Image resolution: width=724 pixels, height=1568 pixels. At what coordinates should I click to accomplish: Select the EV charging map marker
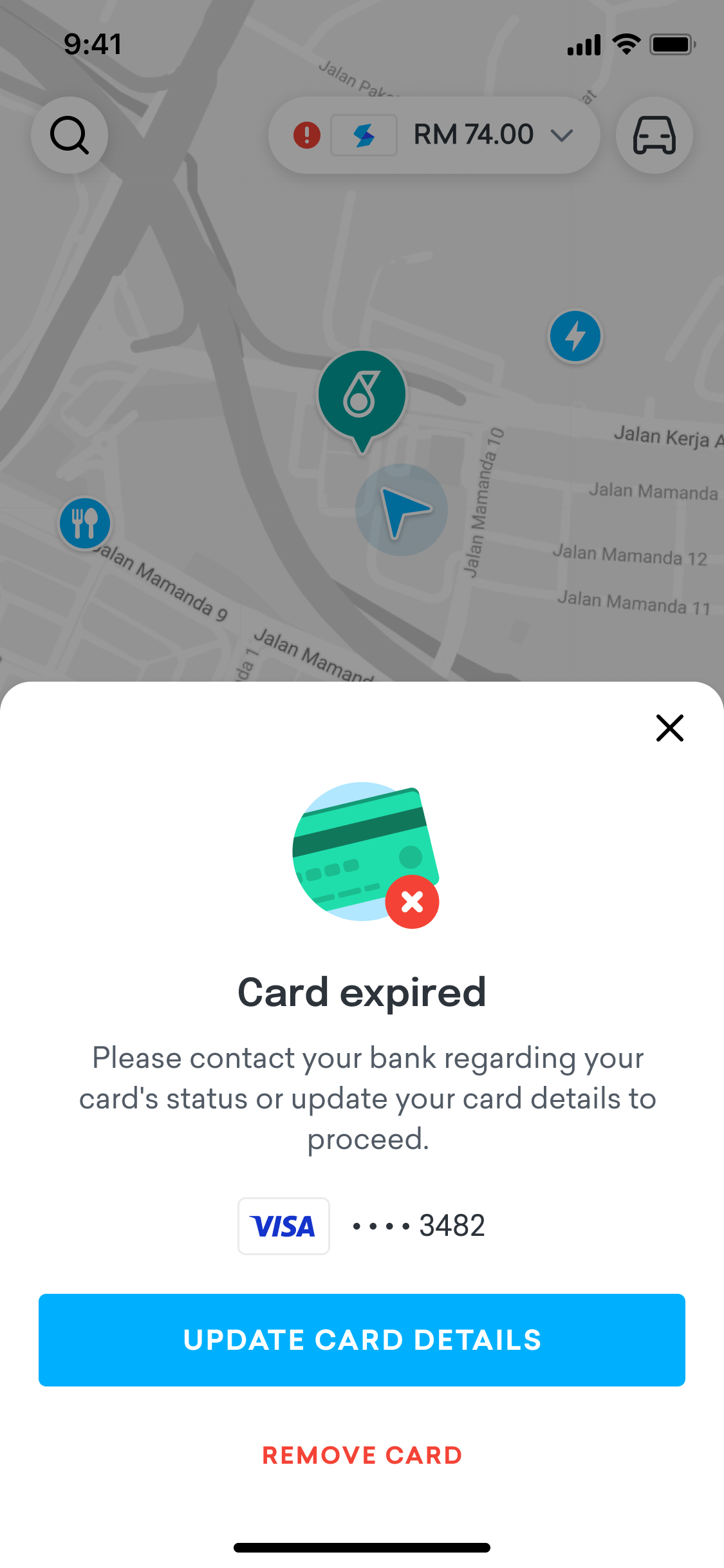(575, 336)
